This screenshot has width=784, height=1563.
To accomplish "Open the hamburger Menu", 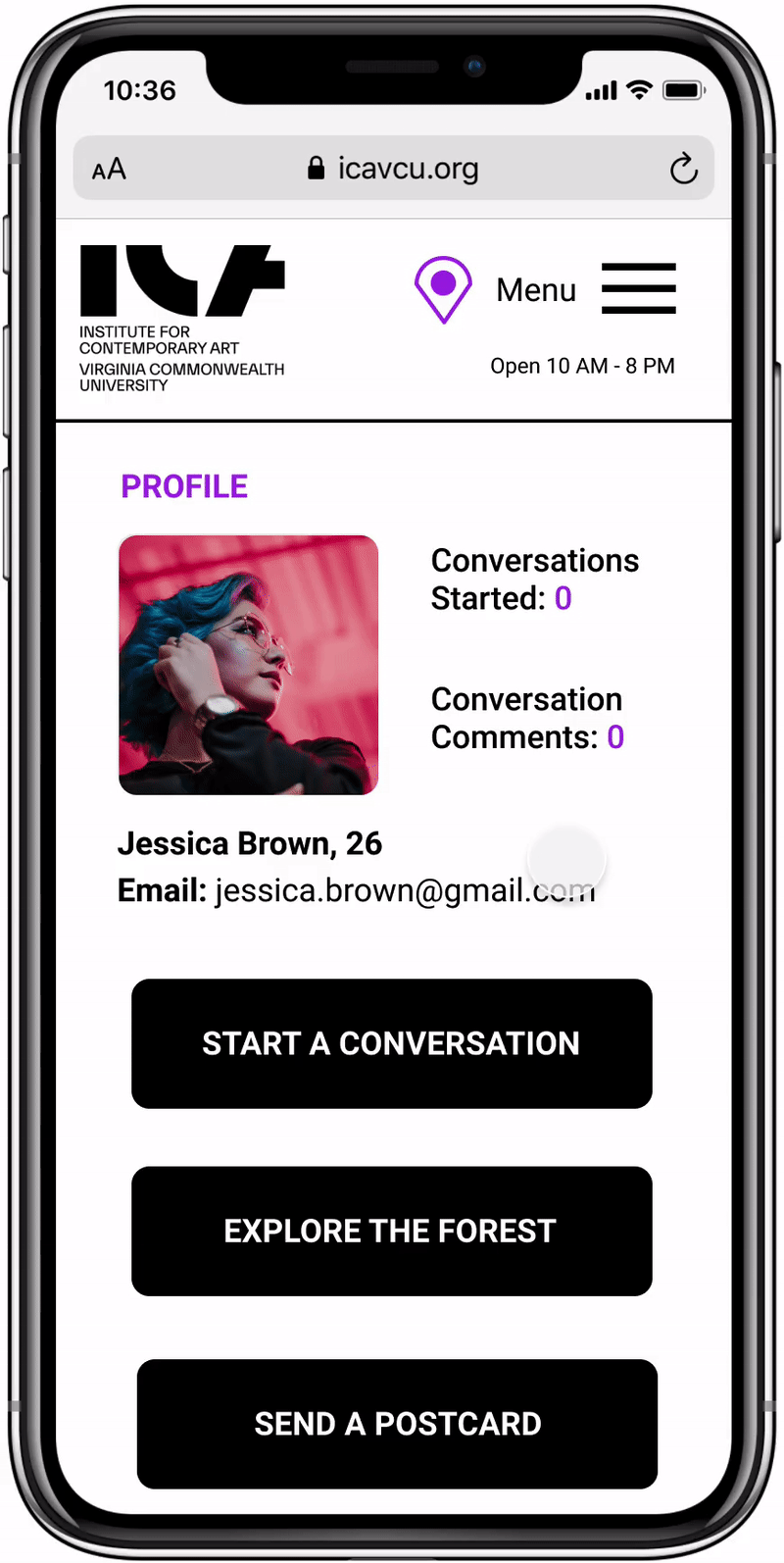I will click(x=638, y=288).
